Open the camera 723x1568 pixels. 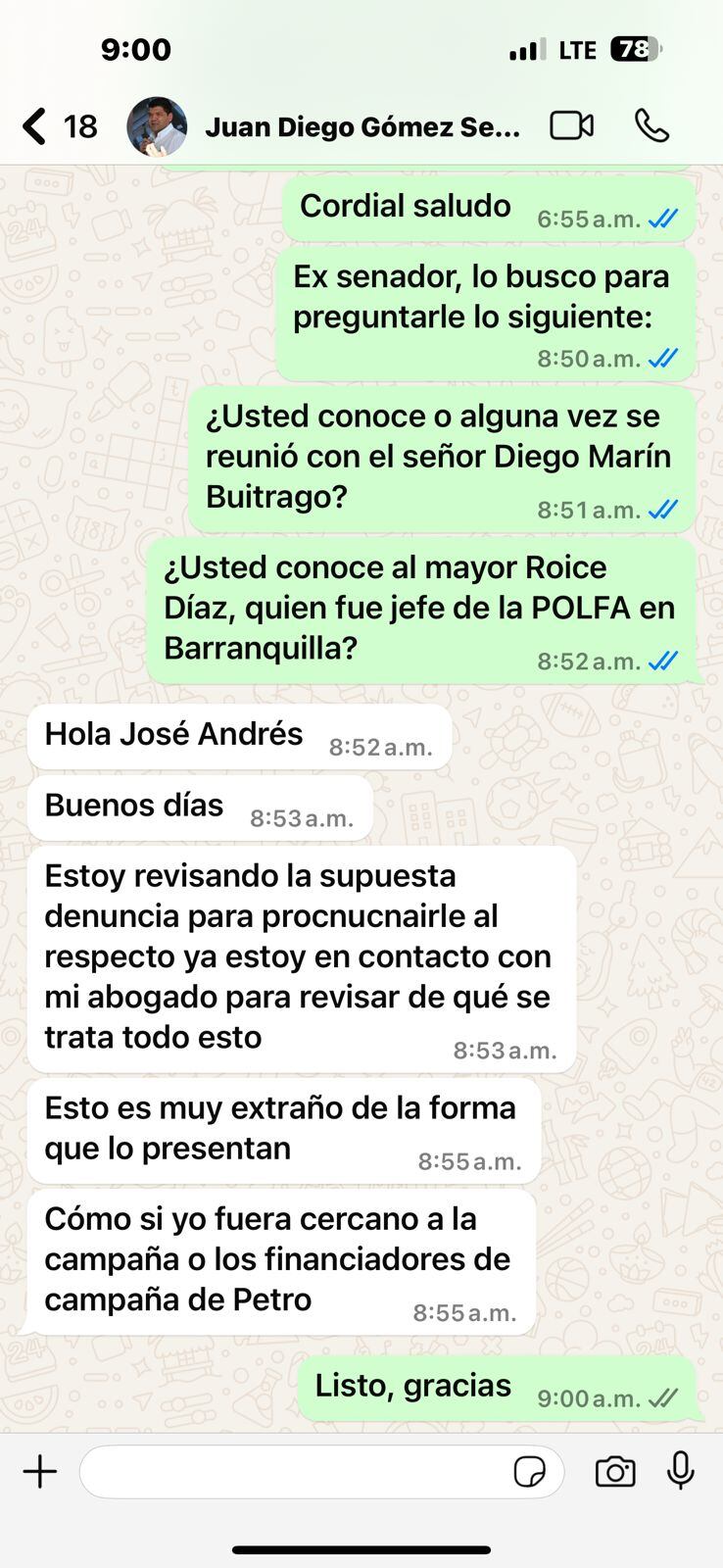(615, 1471)
